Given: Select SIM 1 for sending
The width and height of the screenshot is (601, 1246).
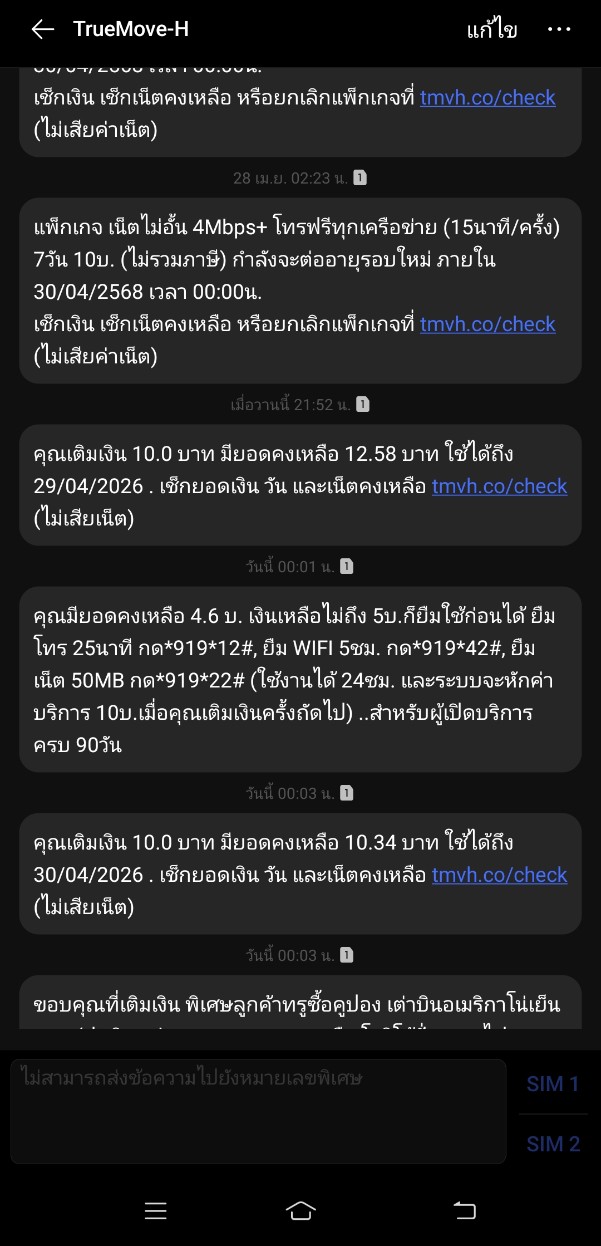Looking at the screenshot, I should [553, 1084].
